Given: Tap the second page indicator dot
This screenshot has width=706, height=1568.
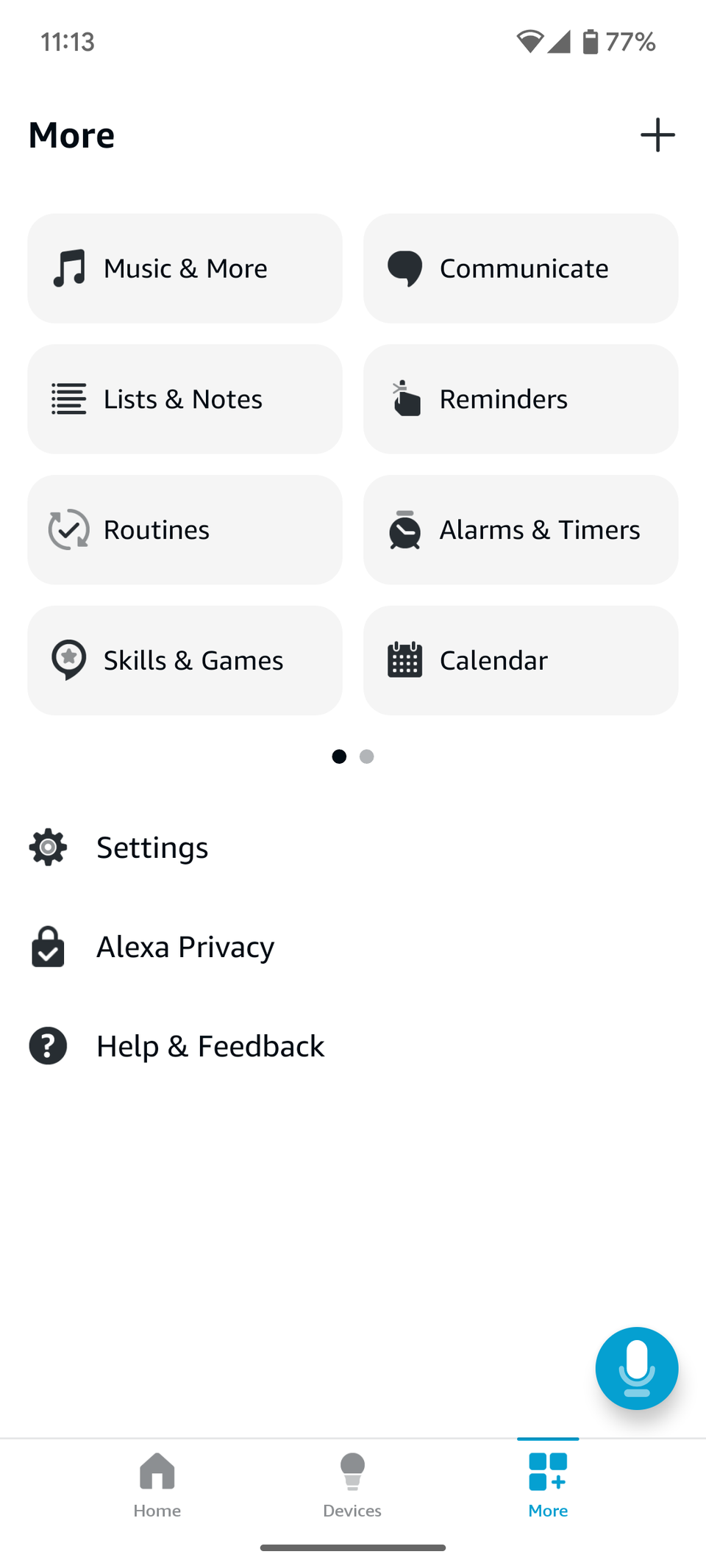Looking at the screenshot, I should click(367, 756).
